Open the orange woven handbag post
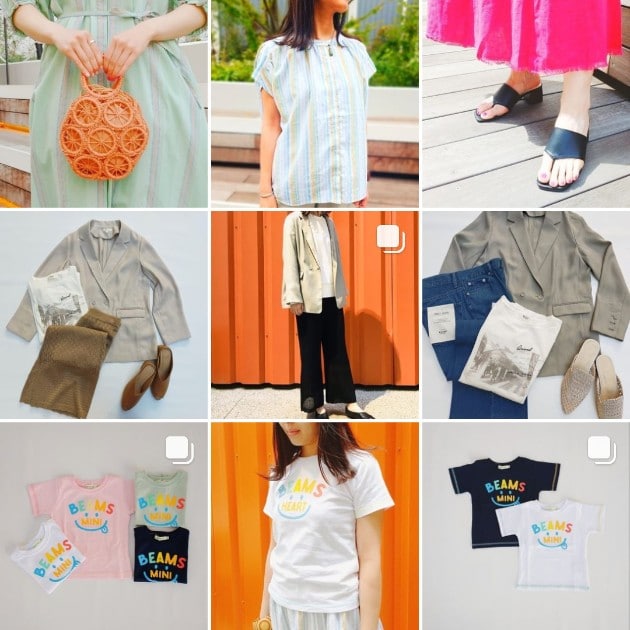Image resolution: width=630 pixels, height=630 pixels. pos(104,103)
